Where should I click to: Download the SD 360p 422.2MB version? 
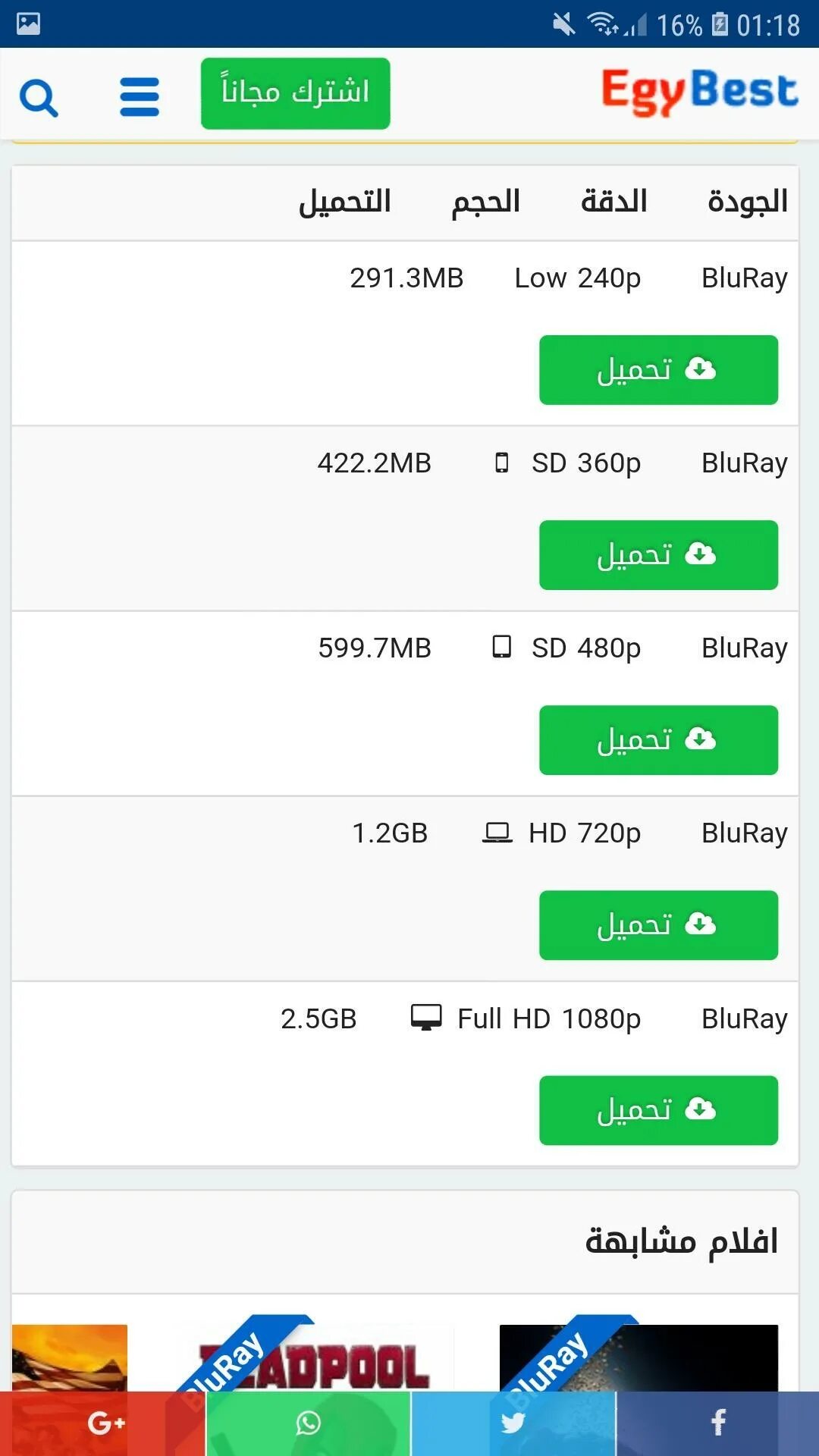coord(658,555)
